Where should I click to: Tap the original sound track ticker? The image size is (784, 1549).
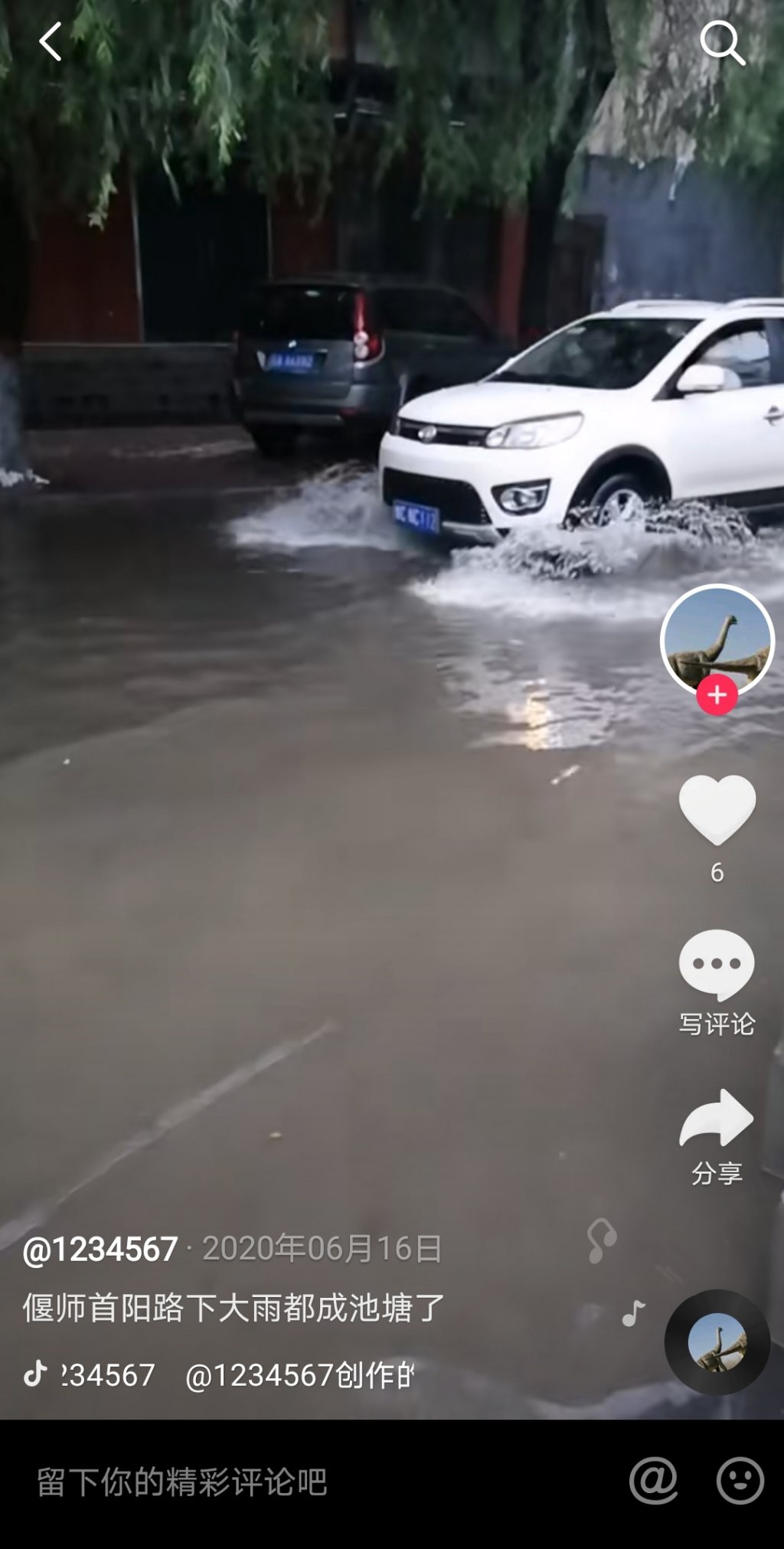coord(237,1375)
